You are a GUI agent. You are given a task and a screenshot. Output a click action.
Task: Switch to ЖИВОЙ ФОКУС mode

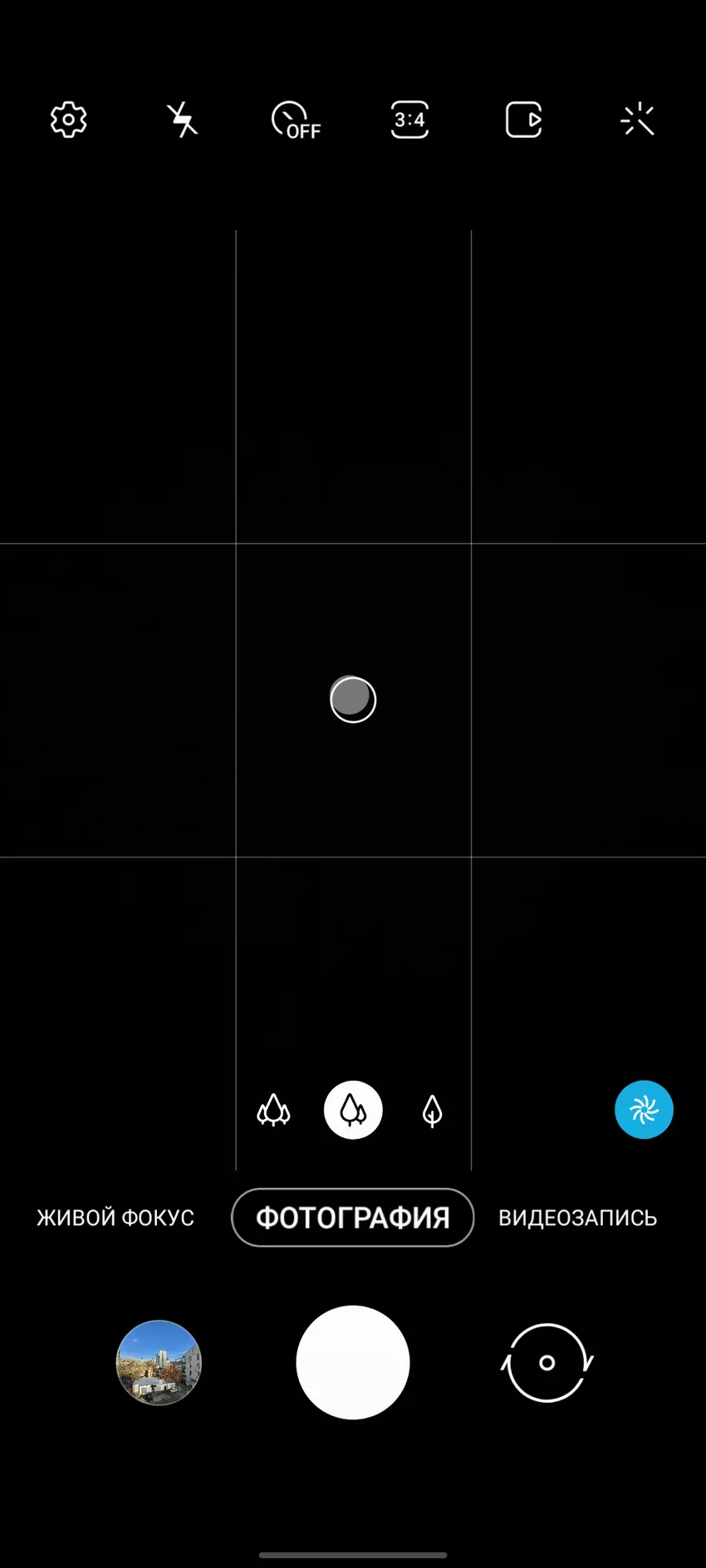(x=115, y=1218)
